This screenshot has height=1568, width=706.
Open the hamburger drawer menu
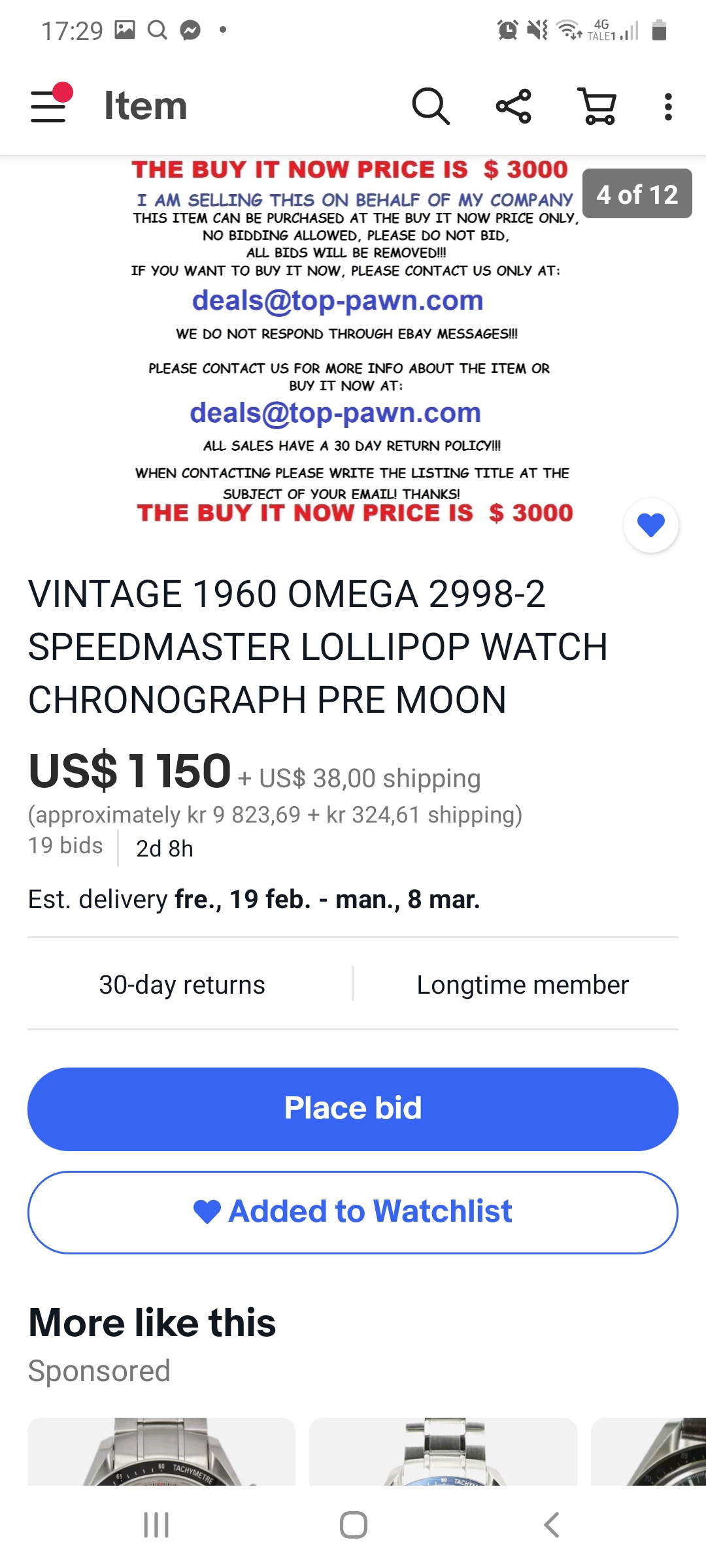(50, 106)
